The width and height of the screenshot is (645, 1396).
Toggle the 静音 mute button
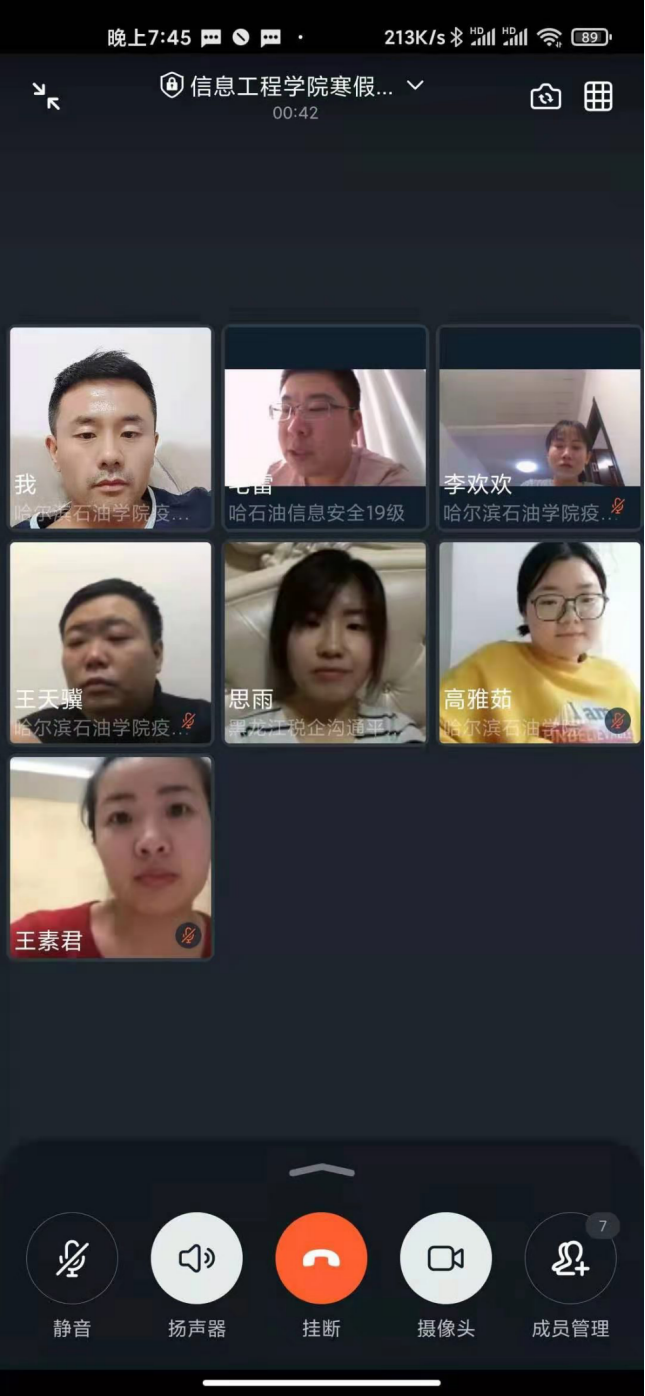click(x=72, y=1258)
